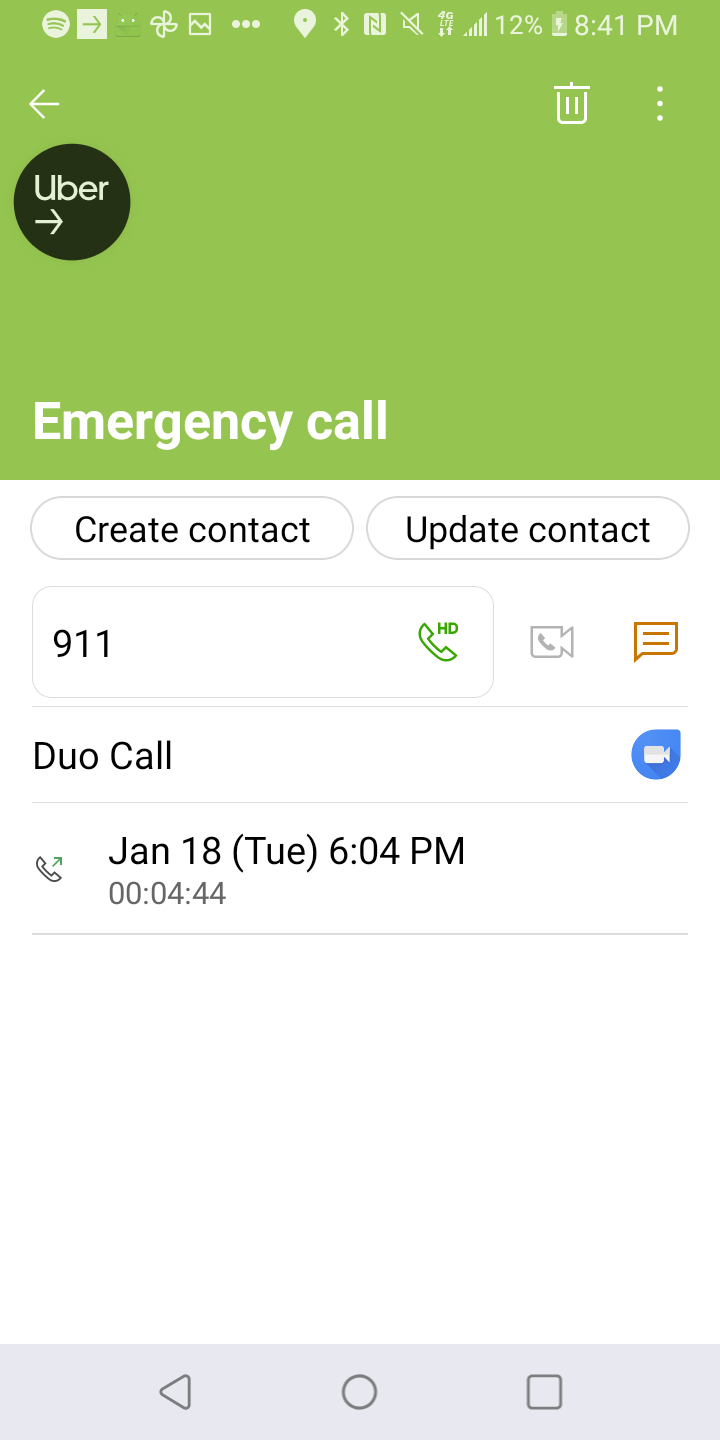720x1440 pixels.
Task: Open recent apps overview
Action: click(544, 1391)
